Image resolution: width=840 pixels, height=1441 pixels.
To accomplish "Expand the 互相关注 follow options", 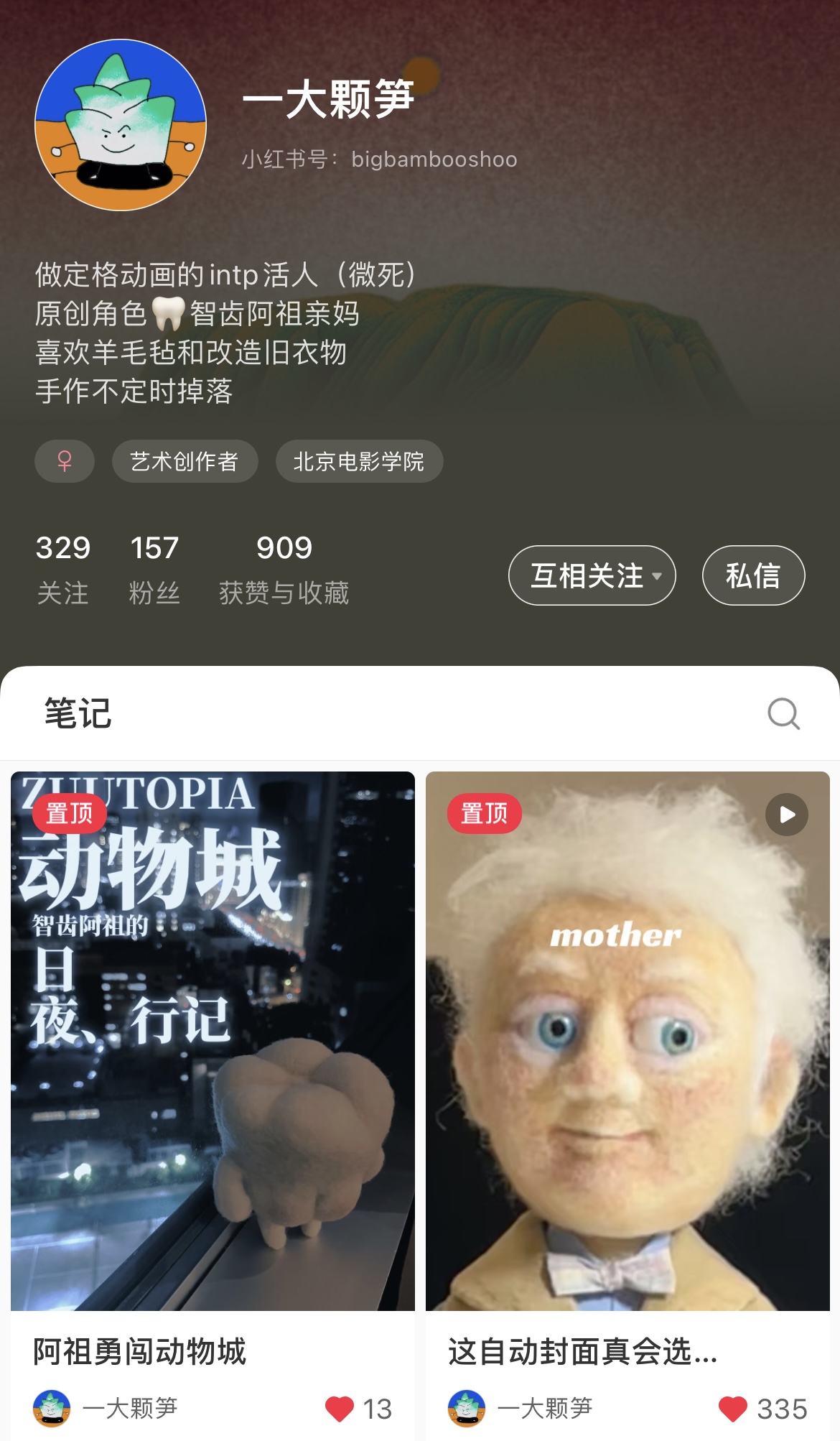I will [x=592, y=575].
